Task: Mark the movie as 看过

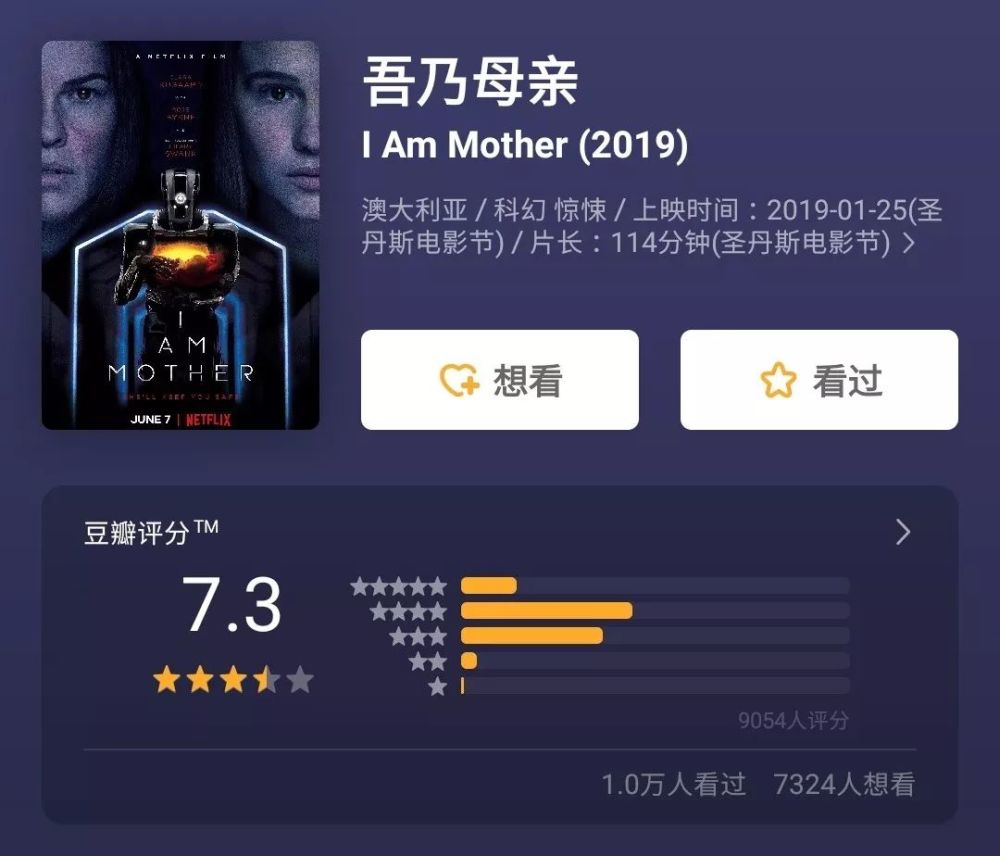Action: coord(819,380)
